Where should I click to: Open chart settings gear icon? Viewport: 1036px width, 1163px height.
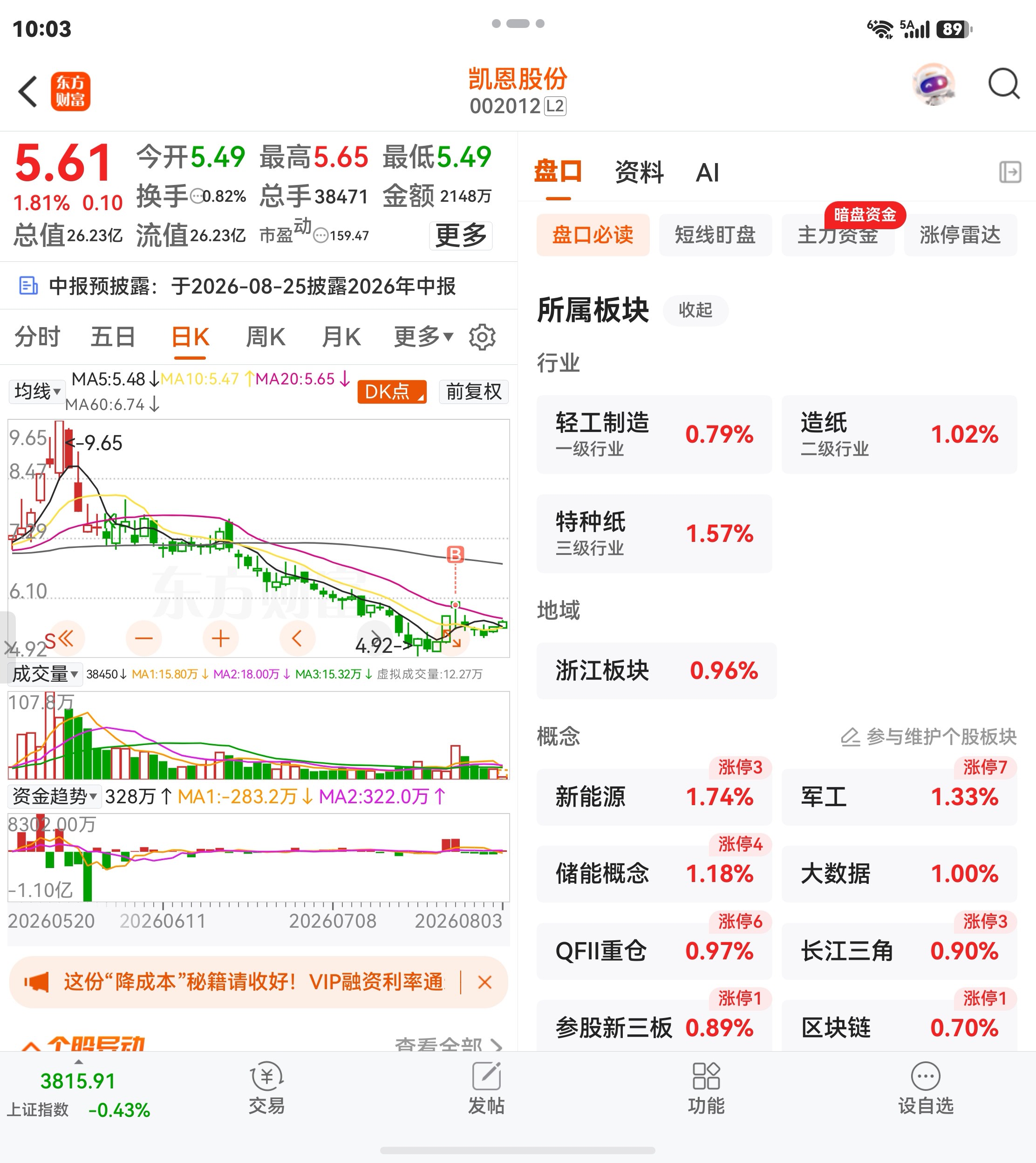(482, 337)
